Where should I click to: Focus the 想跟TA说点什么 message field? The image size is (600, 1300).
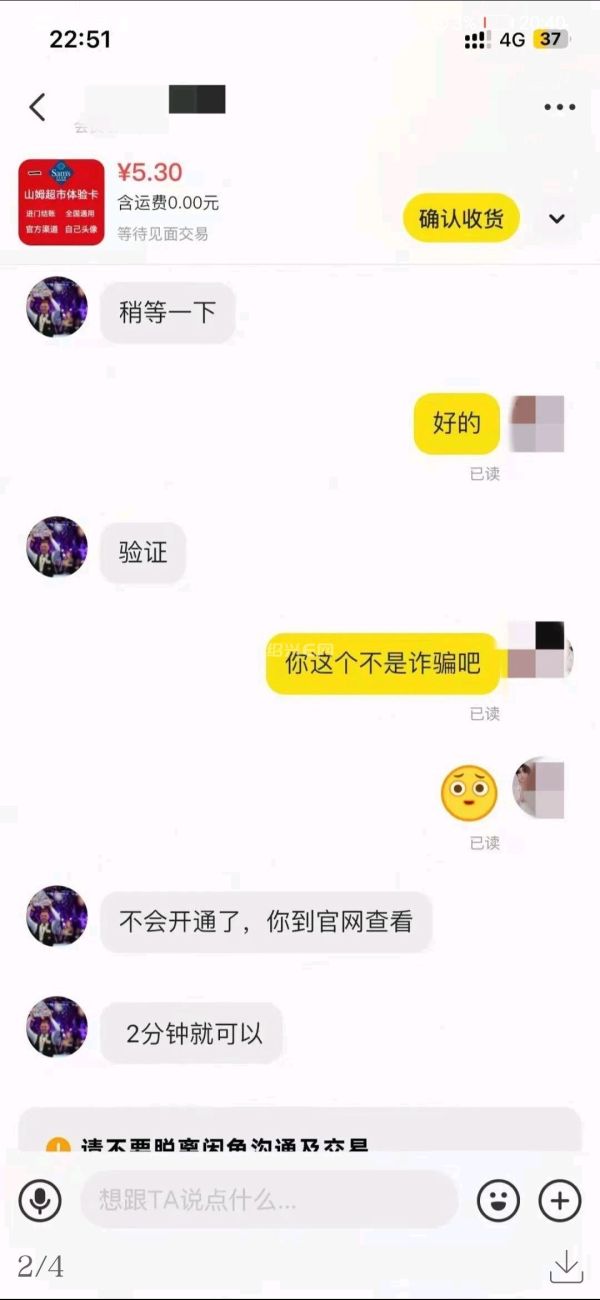coord(268,1199)
